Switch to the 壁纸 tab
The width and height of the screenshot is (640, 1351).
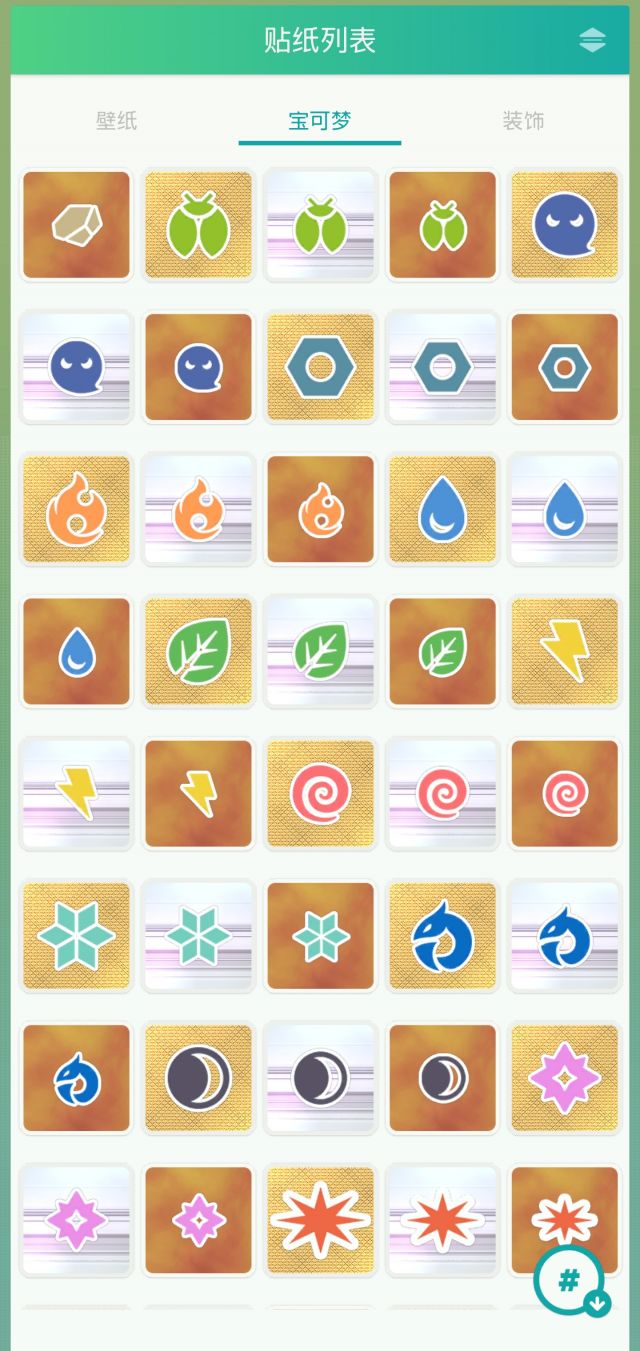coord(117,121)
